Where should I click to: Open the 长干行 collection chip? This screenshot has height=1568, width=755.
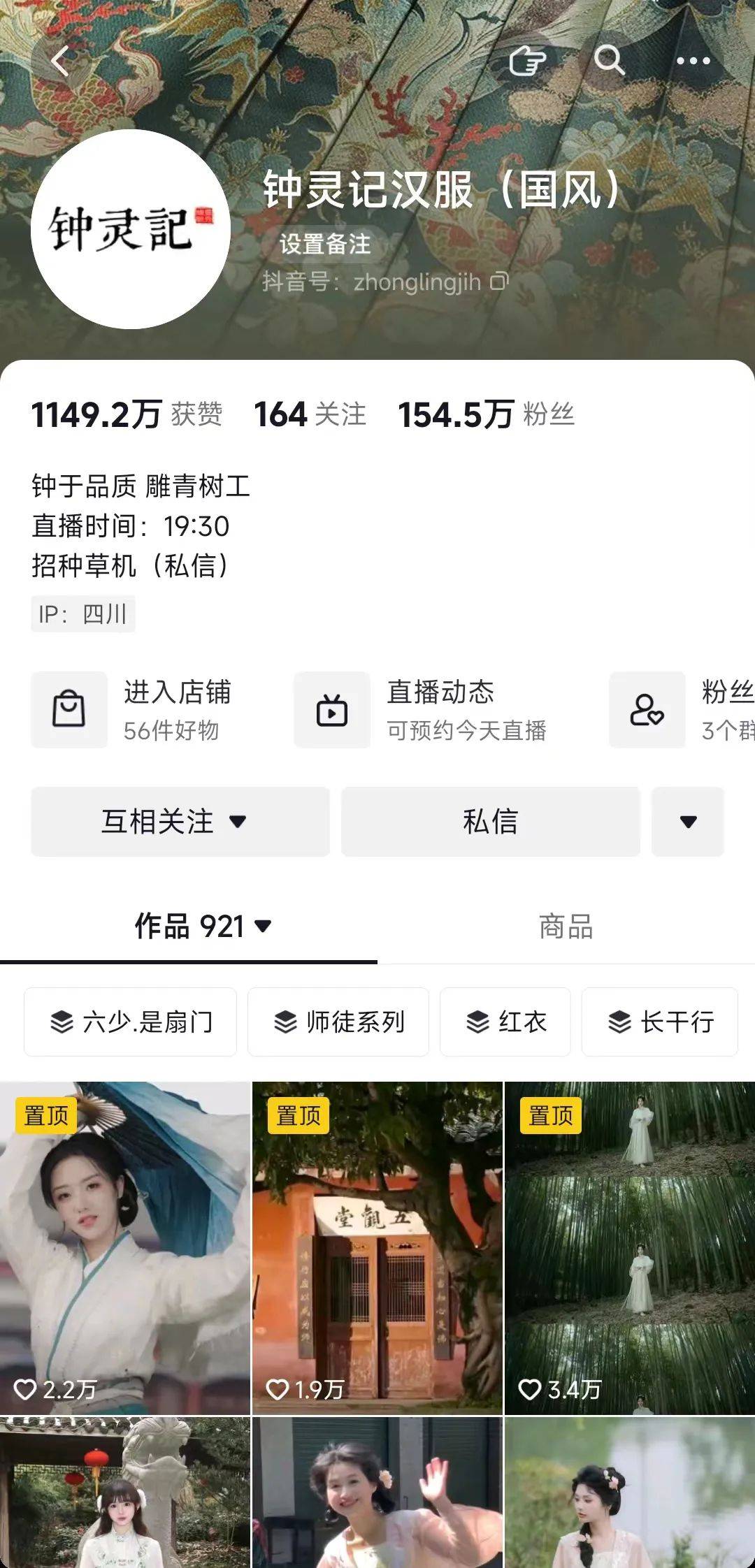click(660, 1022)
